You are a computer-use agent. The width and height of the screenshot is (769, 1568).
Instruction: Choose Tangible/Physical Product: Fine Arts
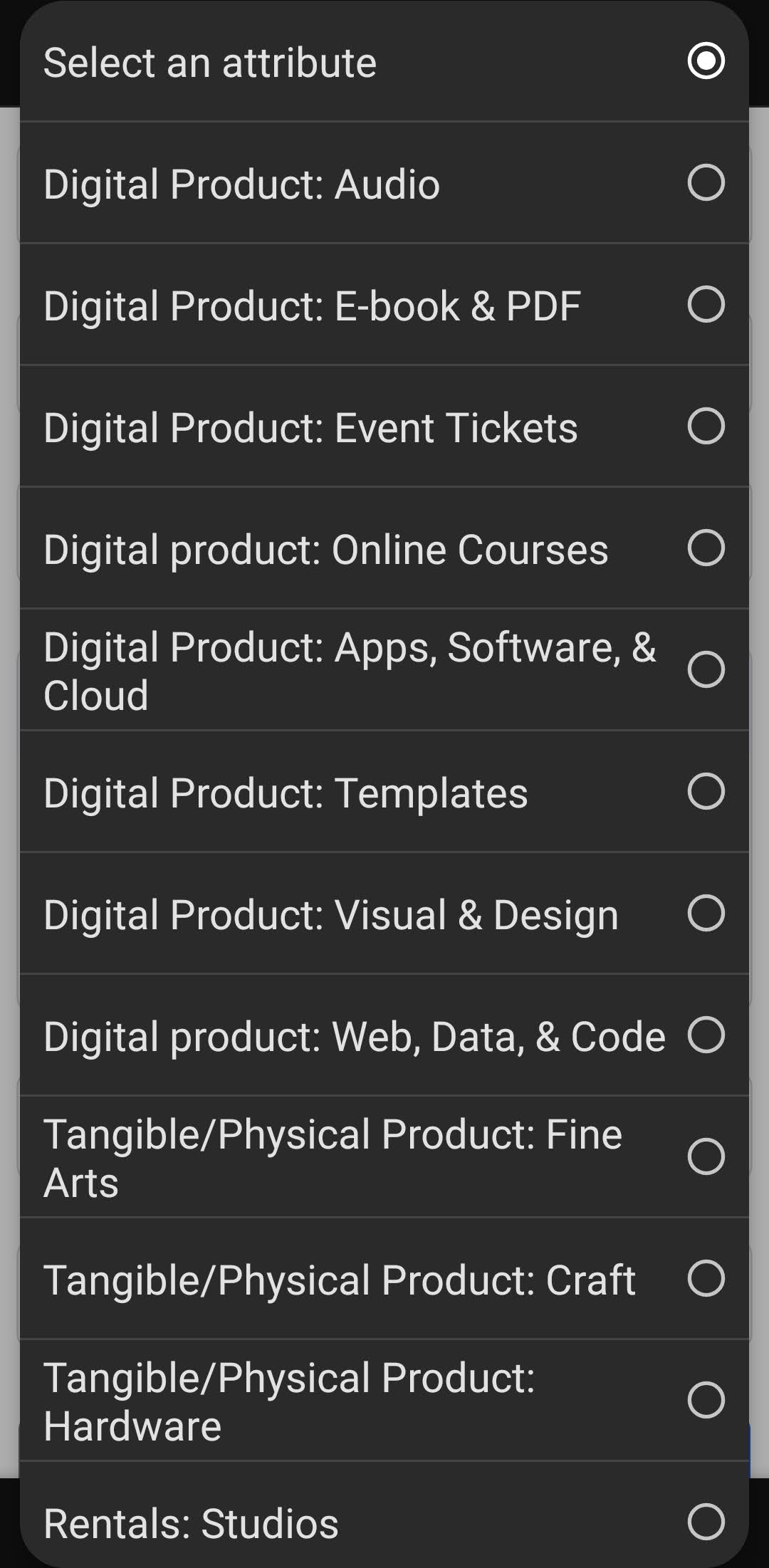(384, 1158)
